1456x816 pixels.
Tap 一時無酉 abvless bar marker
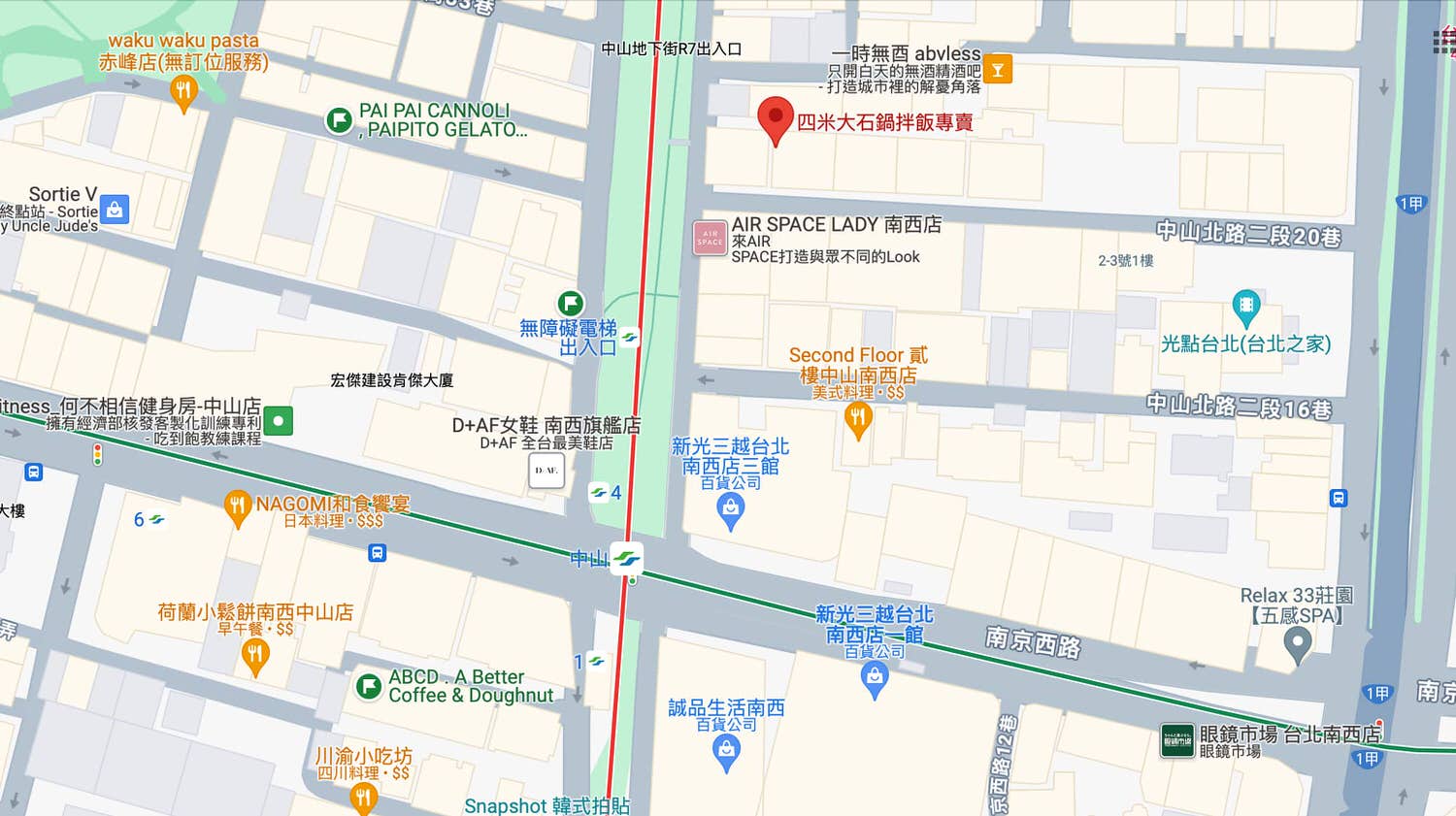(x=998, y=69)
